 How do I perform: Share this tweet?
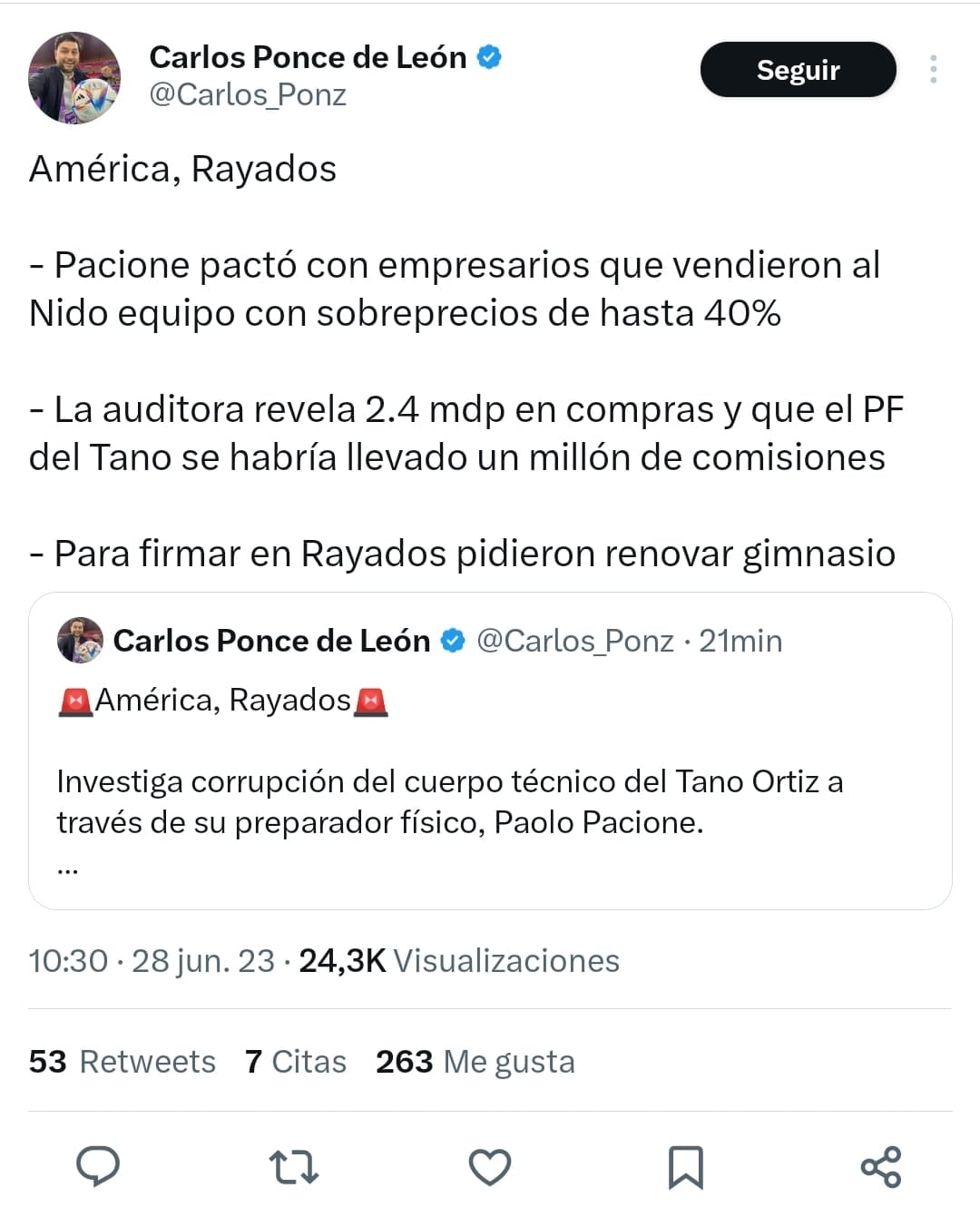[x=880, y=1167]
